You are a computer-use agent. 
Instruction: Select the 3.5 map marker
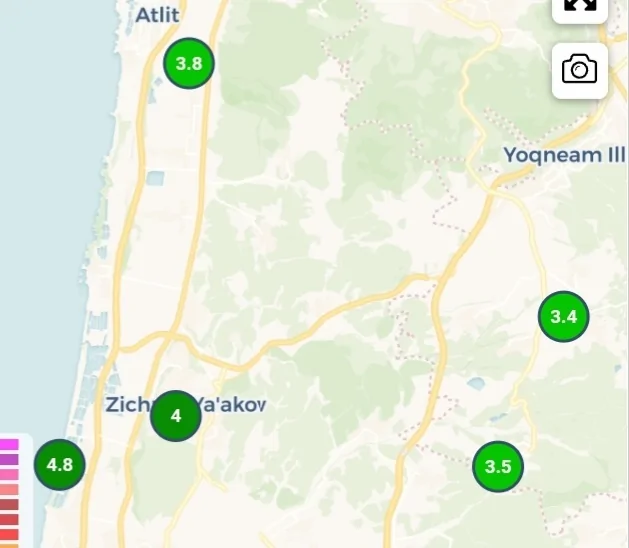coord(498,466)
